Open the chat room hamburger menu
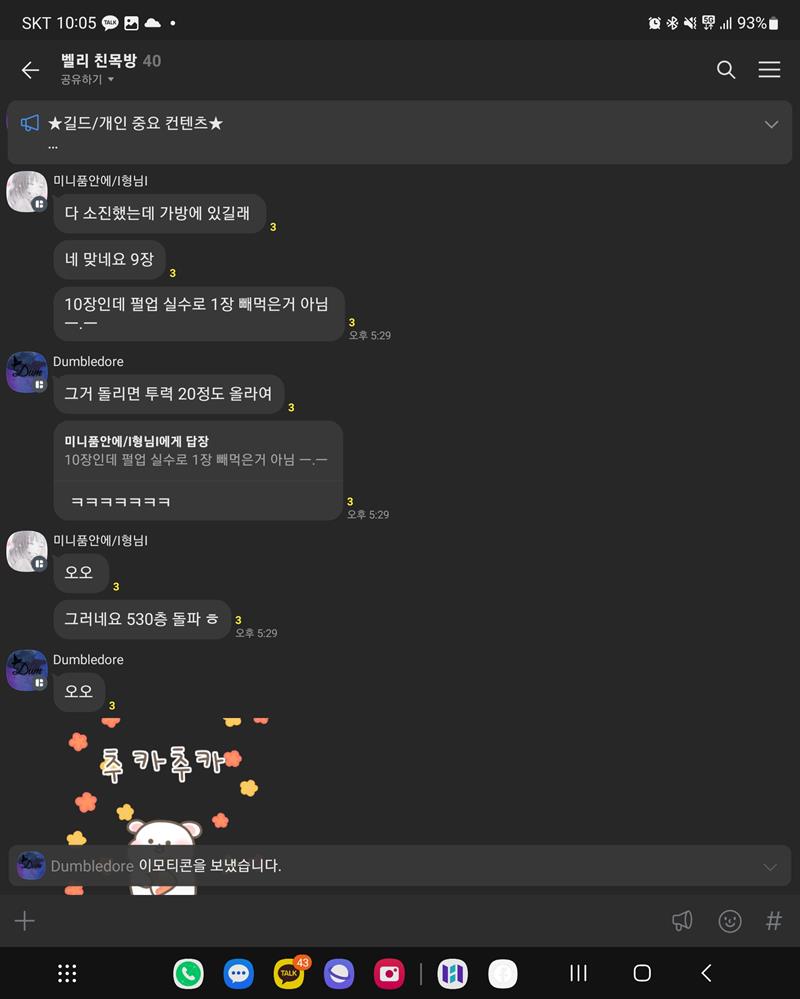This screenshot has width=800, height=999. tap(769, 70)
